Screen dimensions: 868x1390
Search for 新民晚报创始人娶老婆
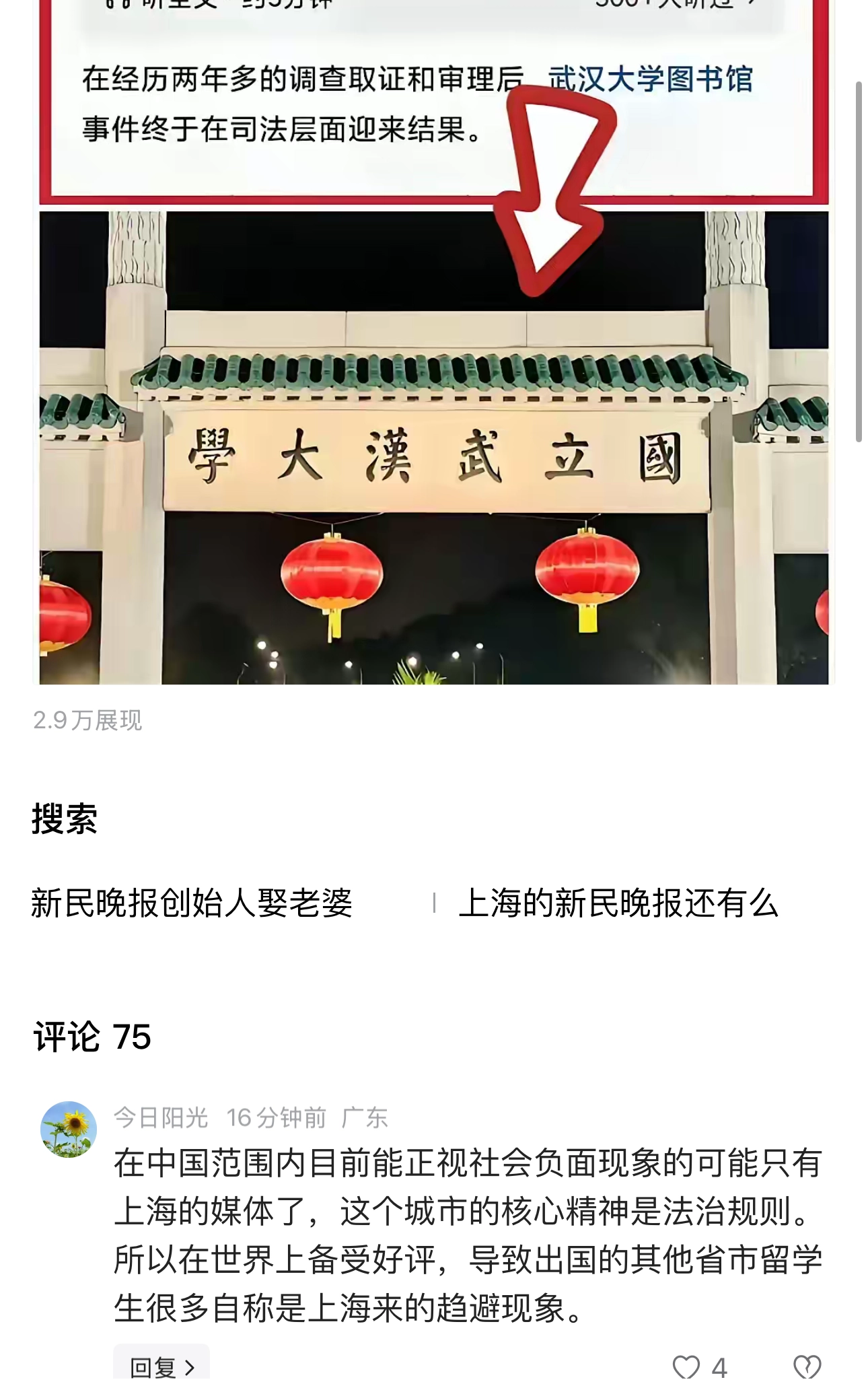click(192, 903)
